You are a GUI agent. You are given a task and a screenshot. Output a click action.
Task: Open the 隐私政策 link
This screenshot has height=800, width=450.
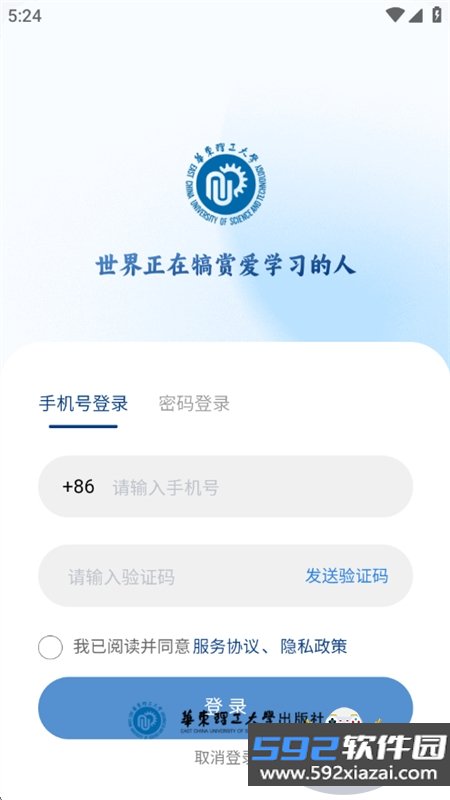314,646
